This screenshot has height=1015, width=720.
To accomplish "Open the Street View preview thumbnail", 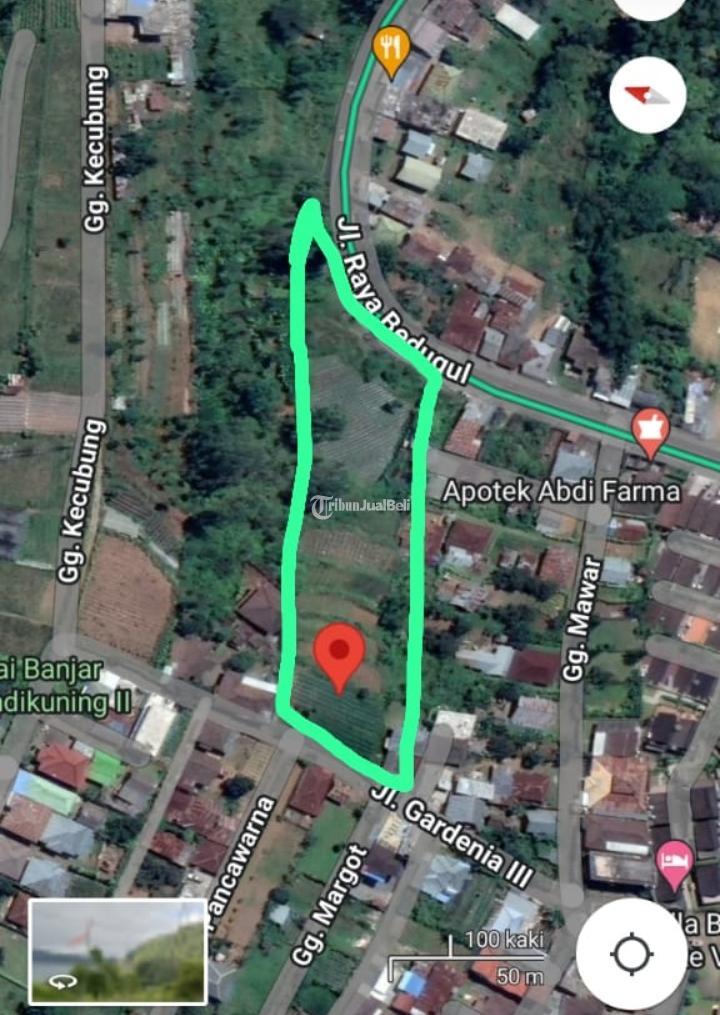I will pos(118,951).
